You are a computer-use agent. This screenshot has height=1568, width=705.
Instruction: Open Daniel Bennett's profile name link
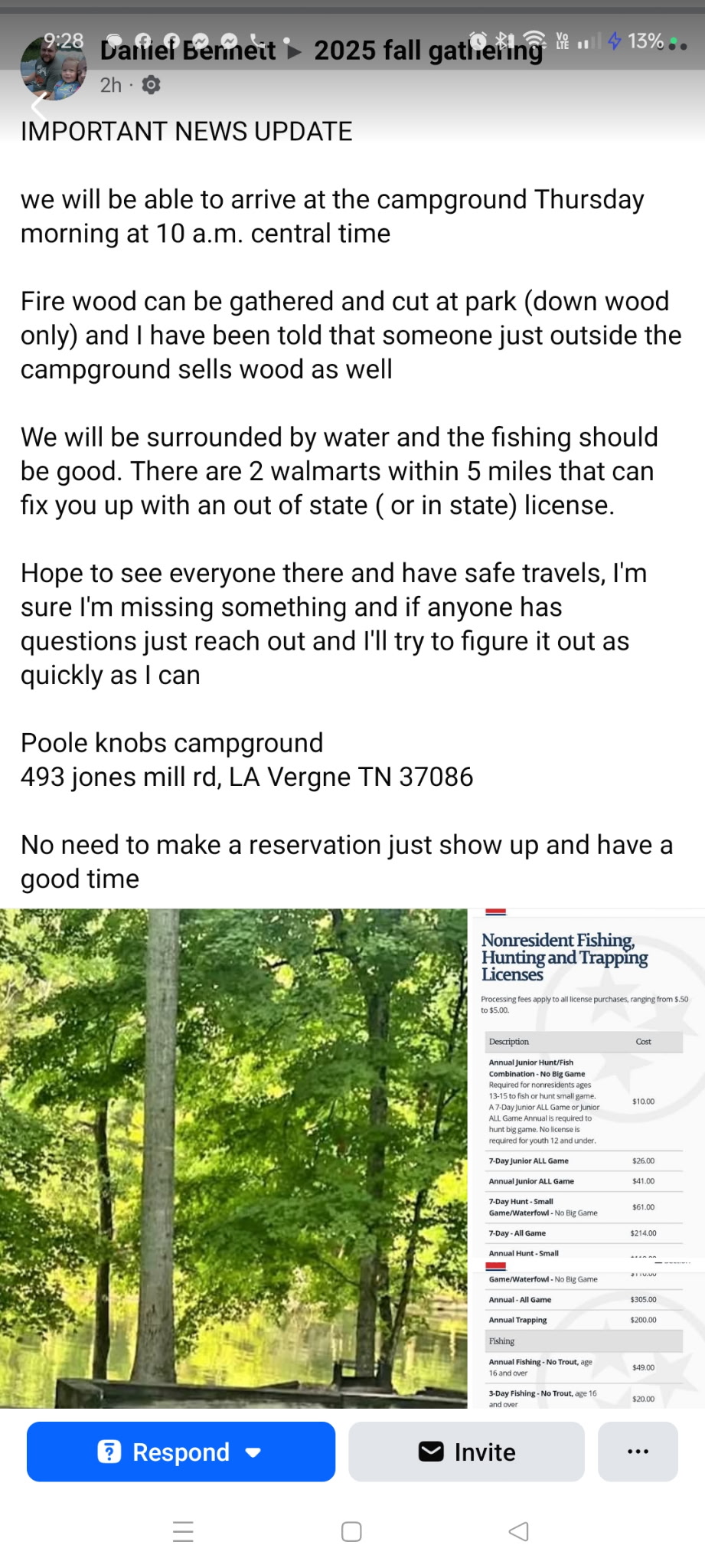[x=188, y=51]
